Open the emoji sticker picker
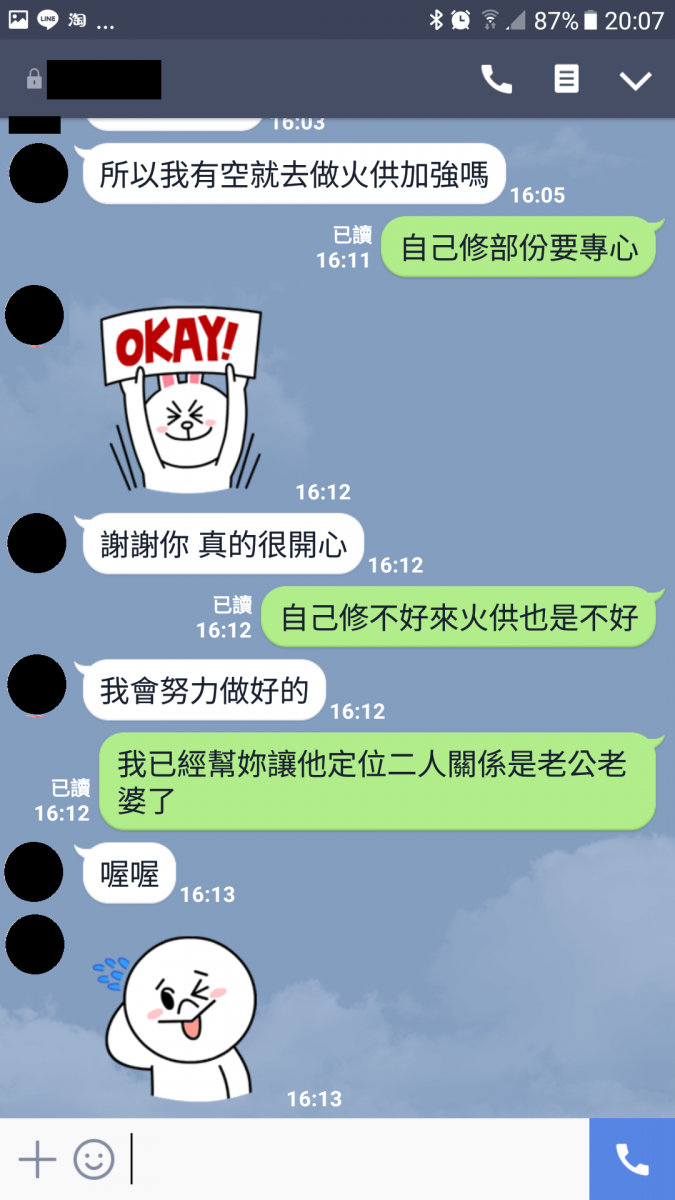Viewport: 675px width, 1200px height. coord(94,1160)
